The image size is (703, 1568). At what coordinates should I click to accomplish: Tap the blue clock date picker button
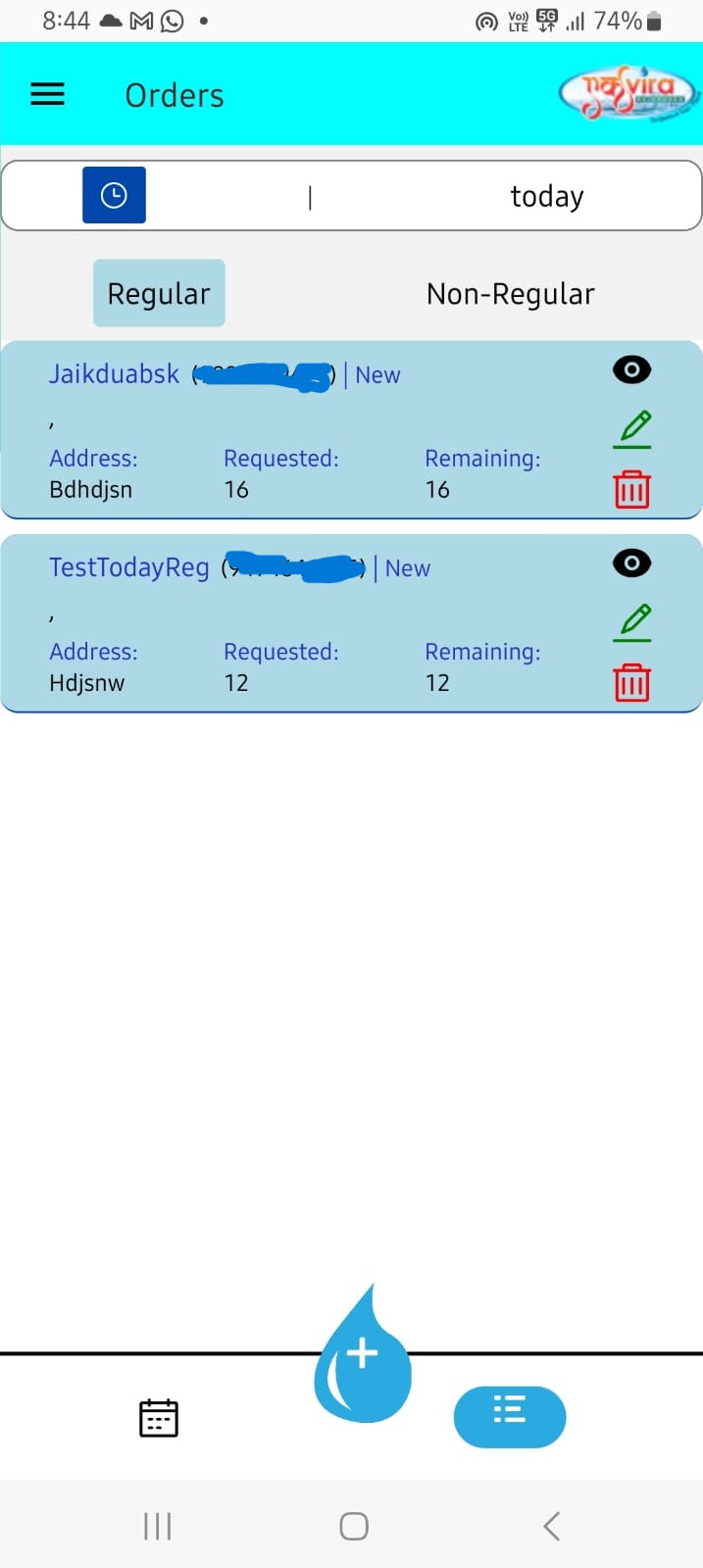coord(114,195)
